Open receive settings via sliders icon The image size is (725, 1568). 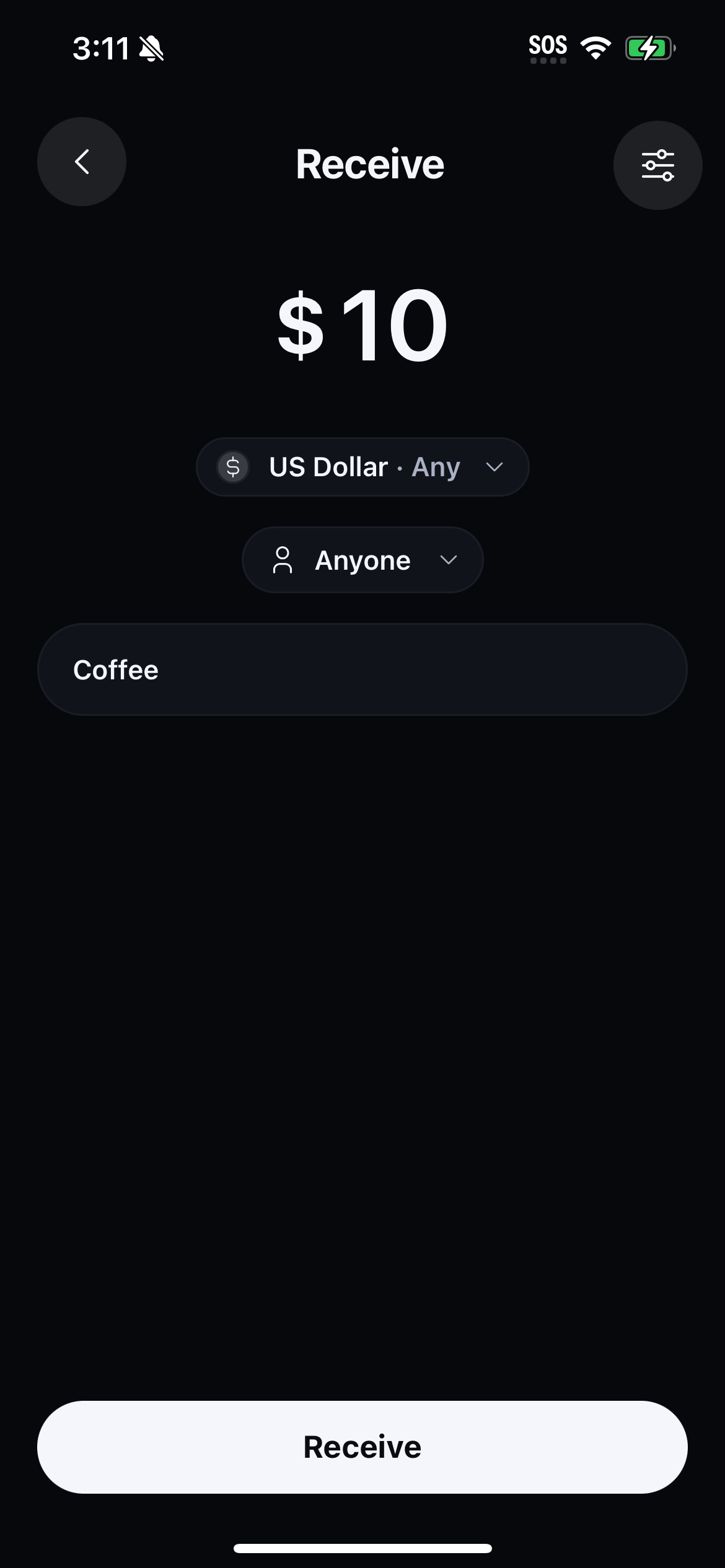657,164
